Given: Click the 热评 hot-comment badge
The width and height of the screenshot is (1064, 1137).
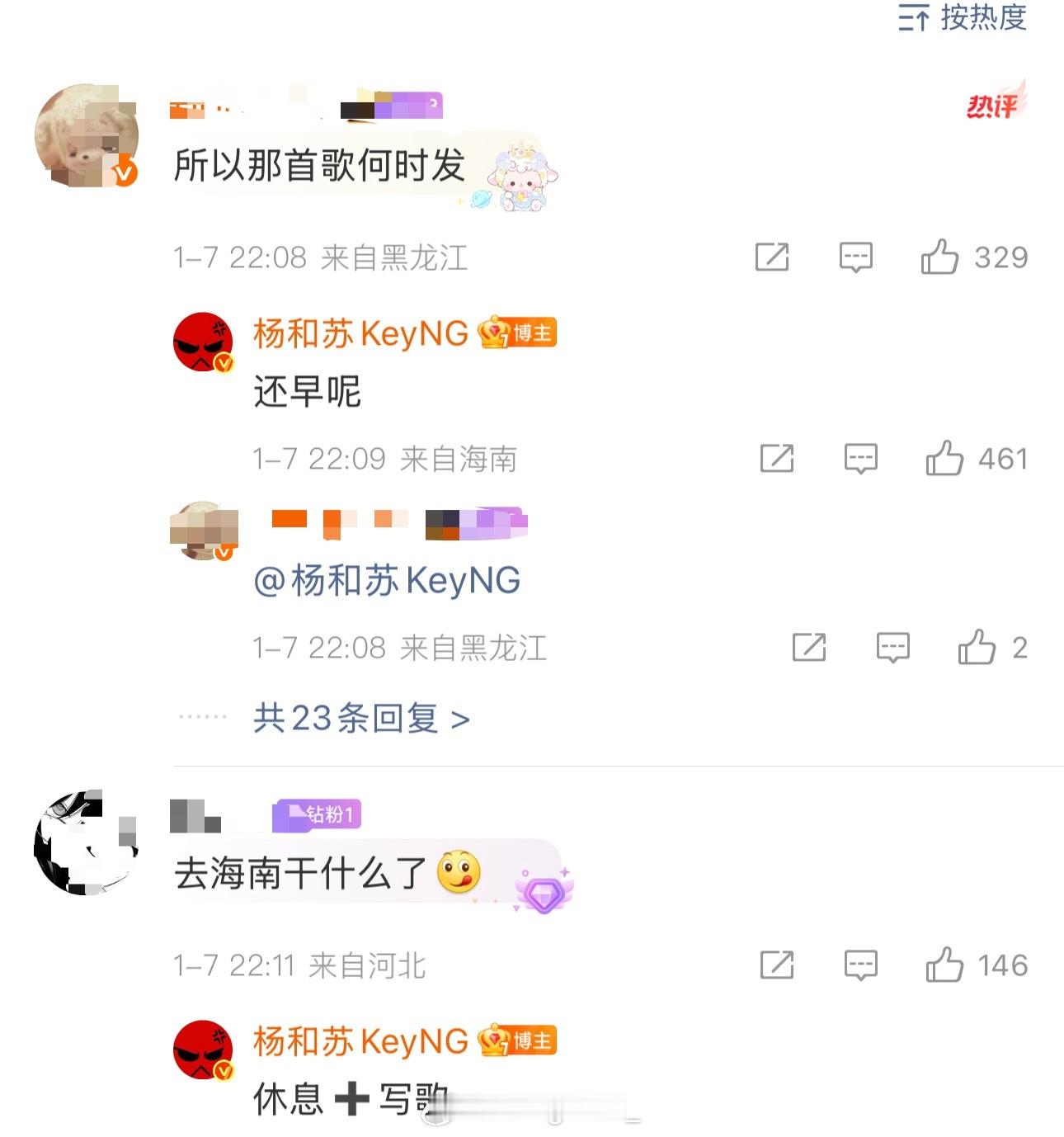Looking at the screenshot, I should click(994, 104).
